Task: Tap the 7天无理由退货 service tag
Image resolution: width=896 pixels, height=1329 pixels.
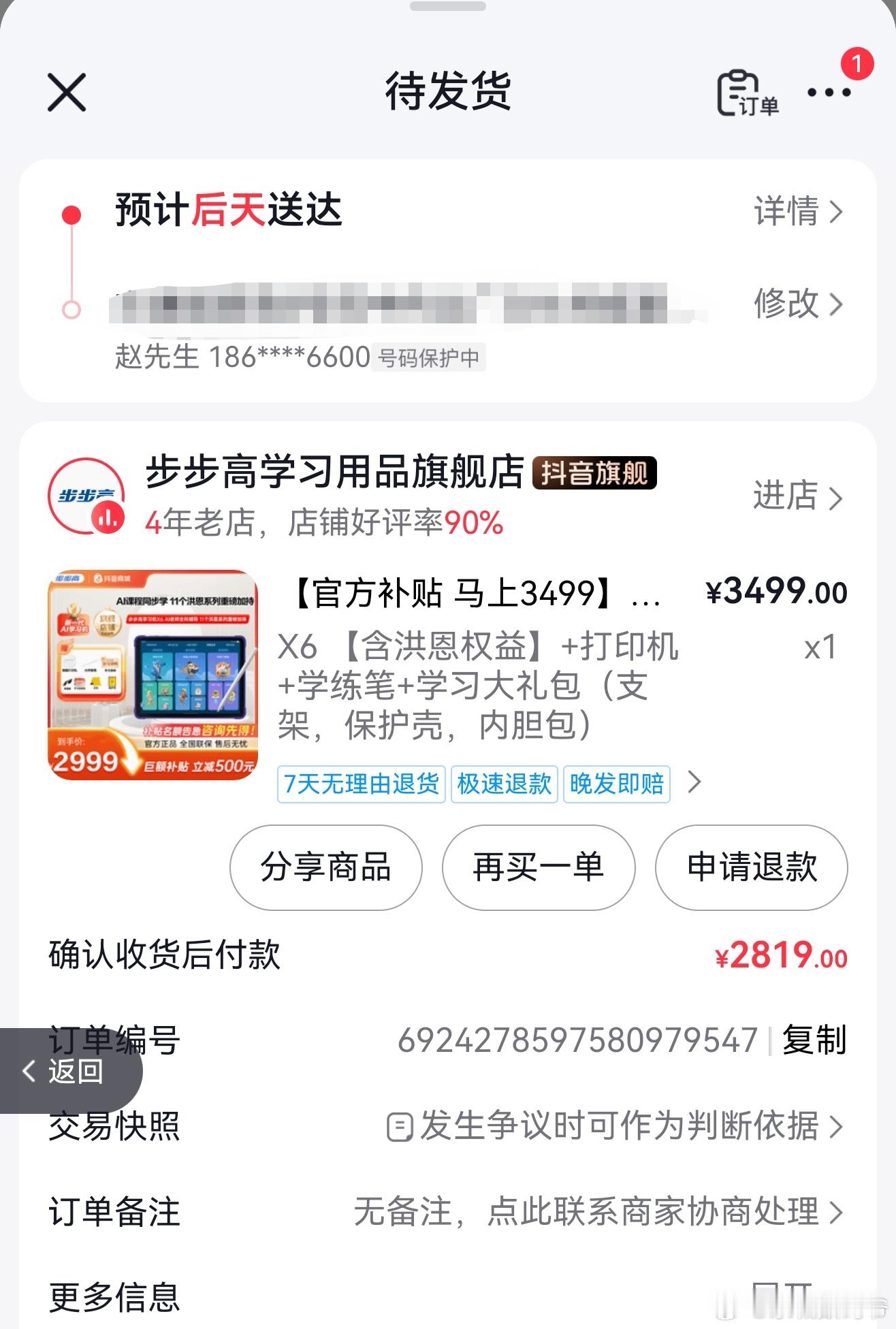Action: point(362,784)
